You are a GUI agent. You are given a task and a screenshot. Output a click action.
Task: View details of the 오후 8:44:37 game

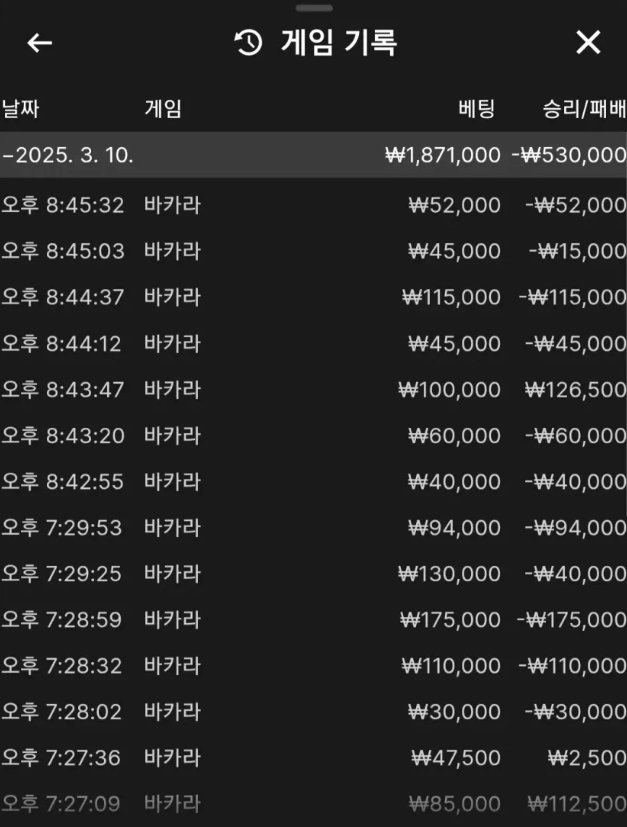(x=313, y=297)
